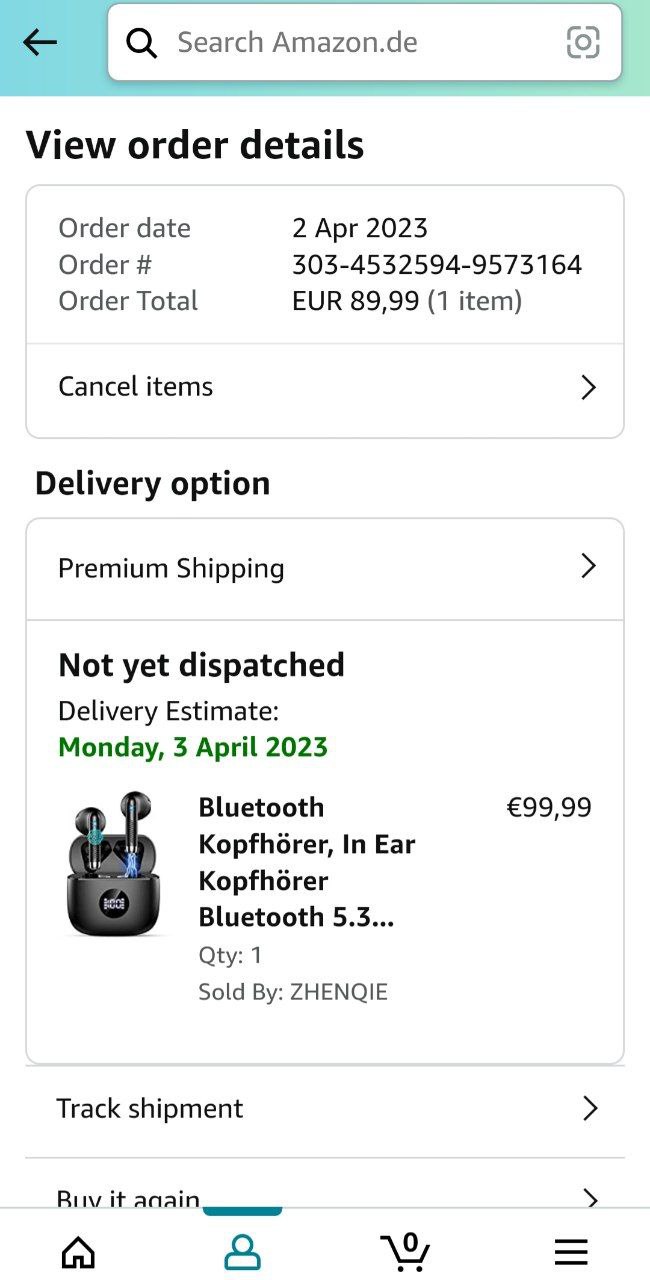Open the Bluetooth Kopfhörer product
The image size is (650, 1280).
pos(306,861)
